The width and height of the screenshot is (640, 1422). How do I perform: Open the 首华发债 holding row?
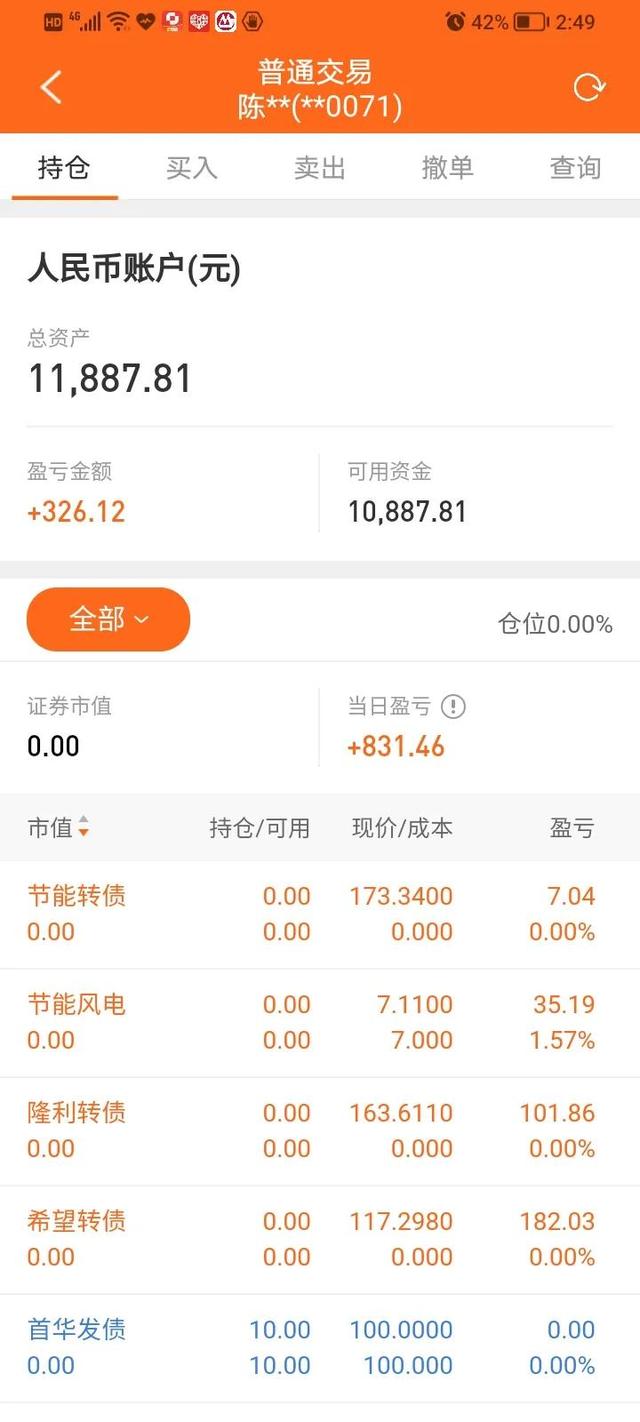[320, 1346]
